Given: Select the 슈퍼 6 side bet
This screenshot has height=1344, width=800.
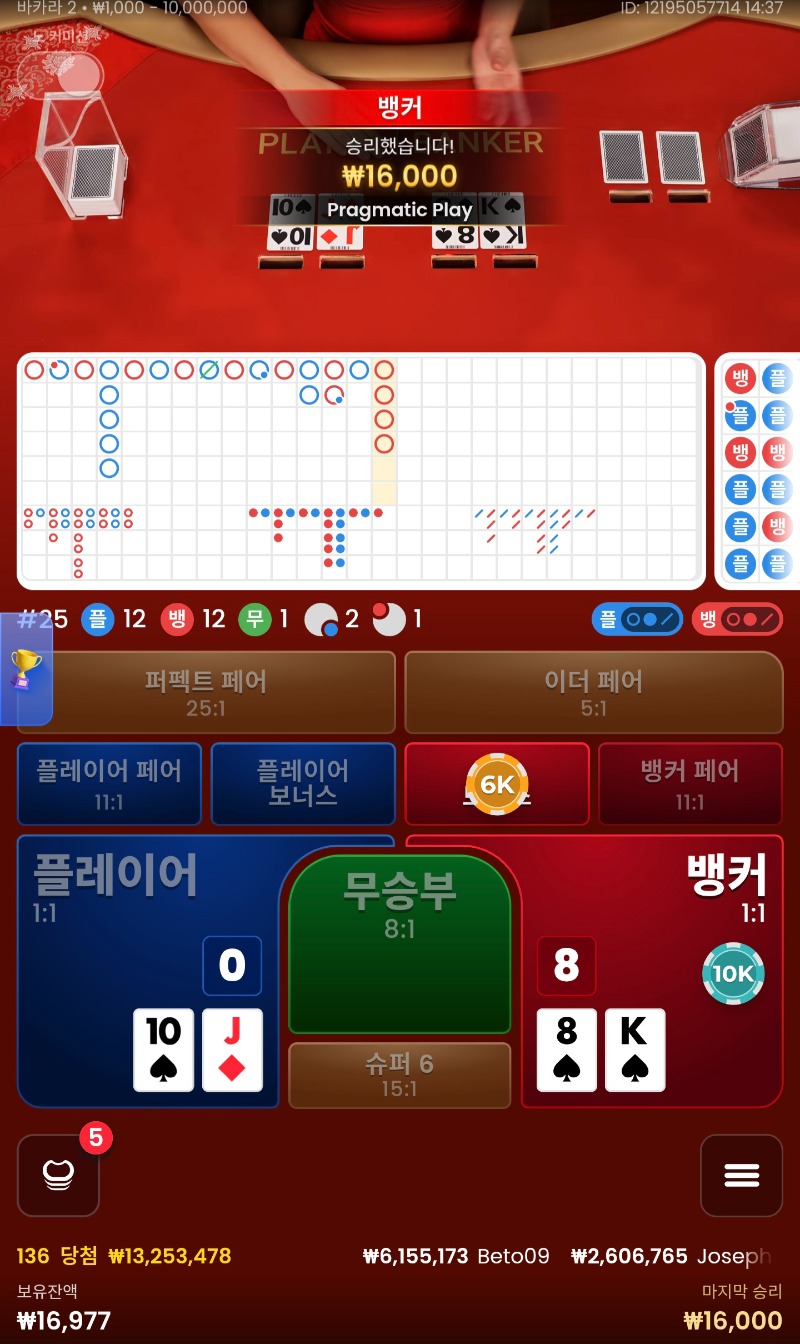Looking at the screenshot, I should pyautogui.click(x=400, y=1075).
